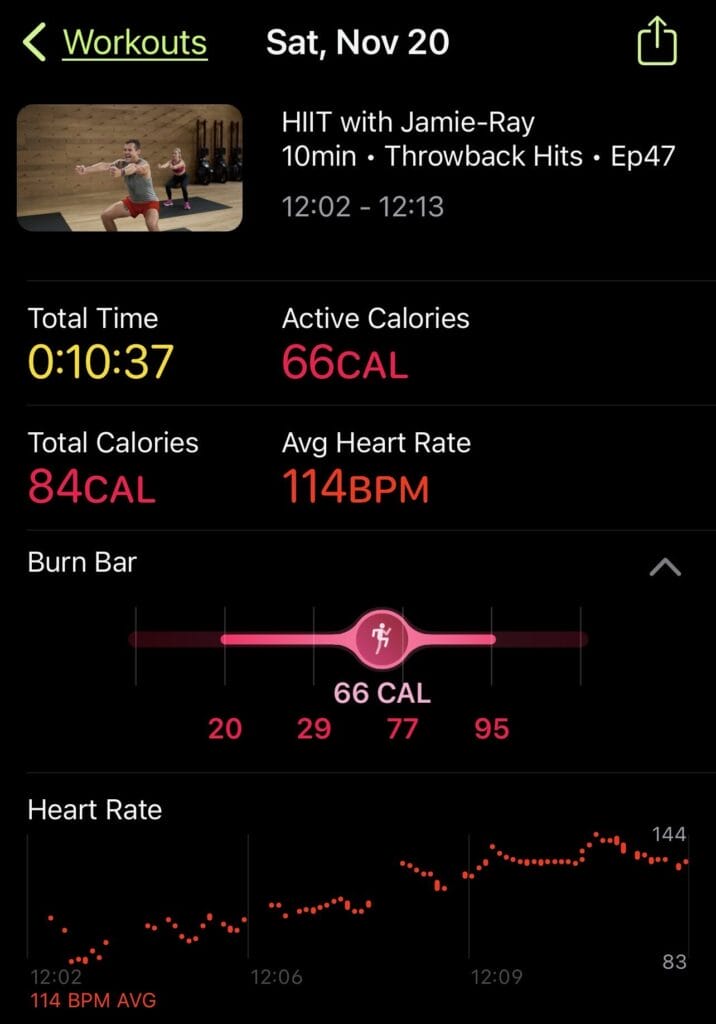Collapse the Burn Bar section
Viewport: 716px width, 1024px height.
coord(665,567)
